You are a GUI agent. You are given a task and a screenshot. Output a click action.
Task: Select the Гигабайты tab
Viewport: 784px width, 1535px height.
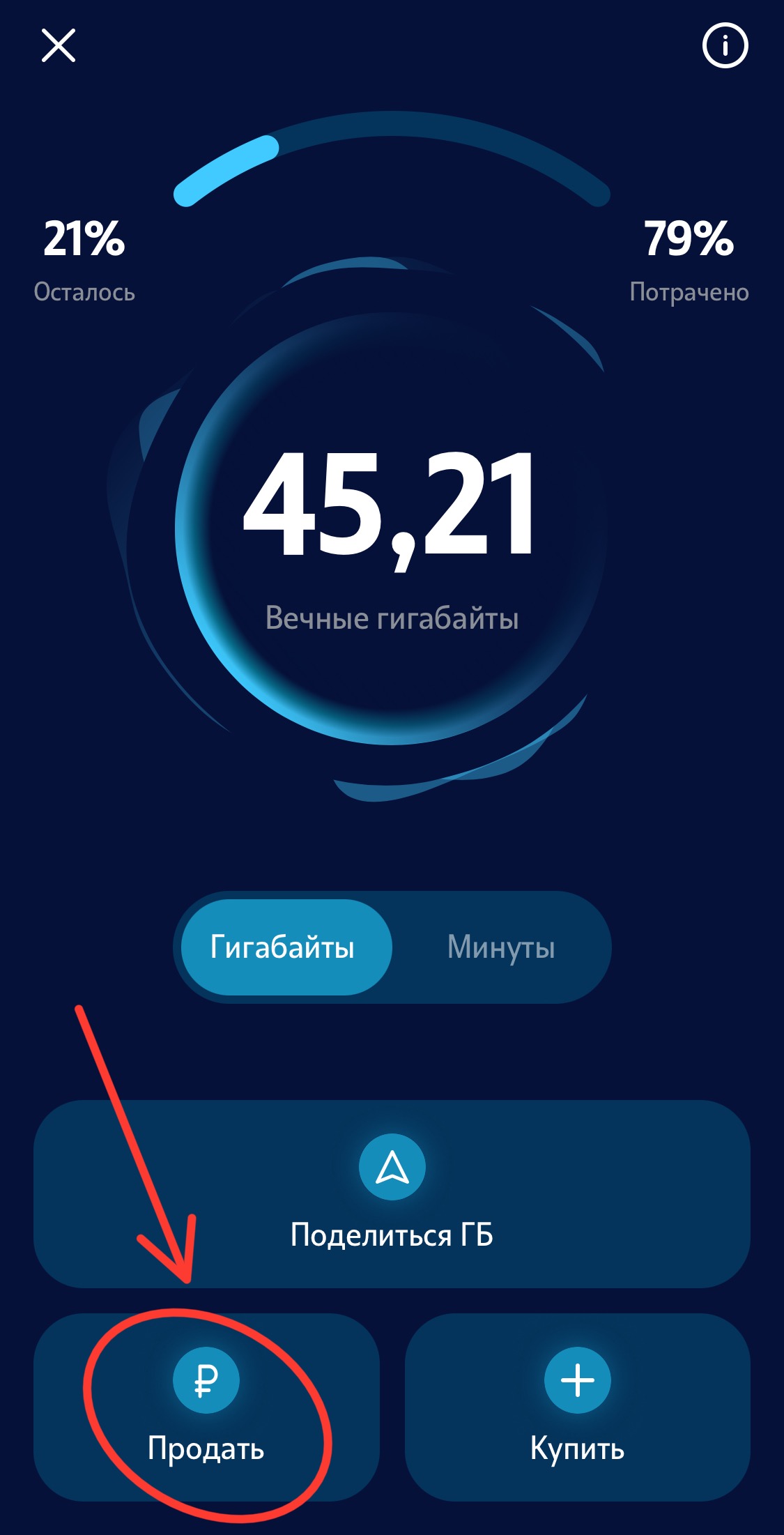tap(284, 947)
